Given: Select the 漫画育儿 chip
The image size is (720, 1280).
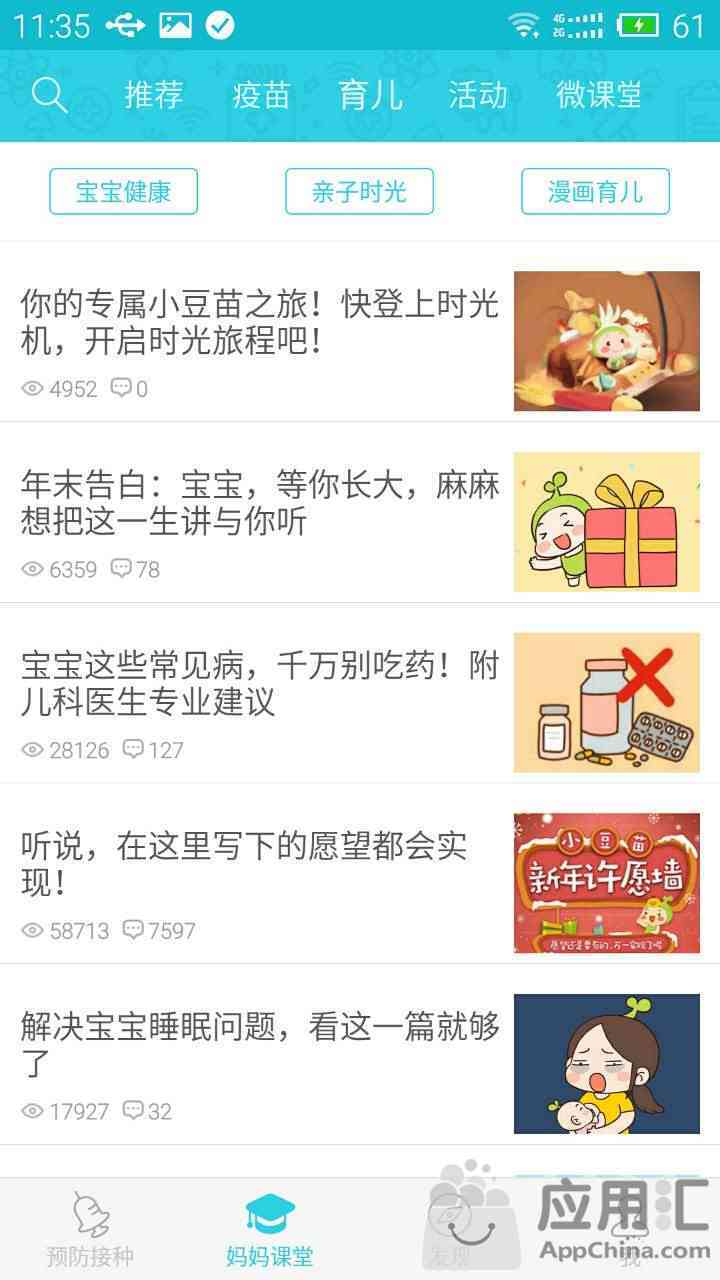Looking at the screenshot, I should (595, 191).
